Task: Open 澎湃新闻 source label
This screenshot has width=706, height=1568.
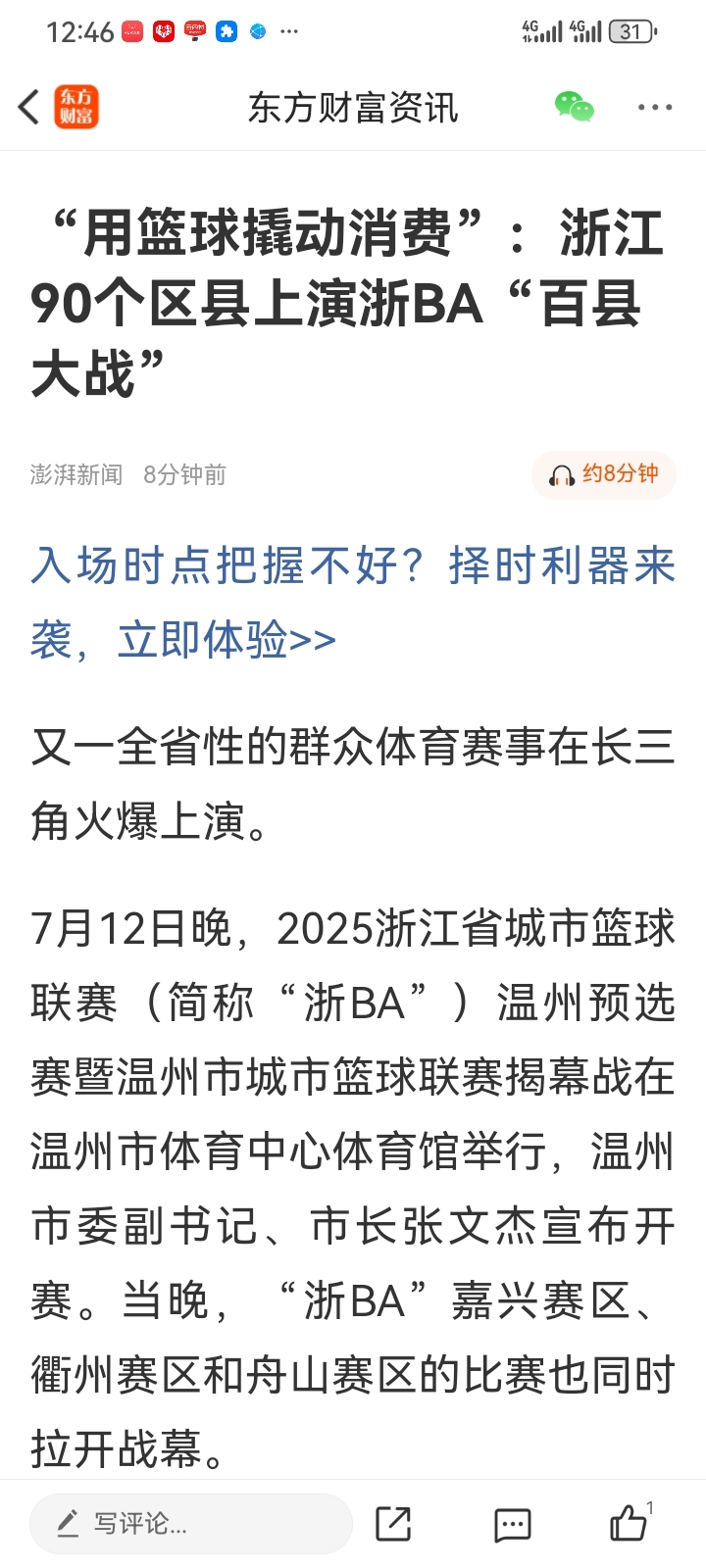Action: pos(75,474)
